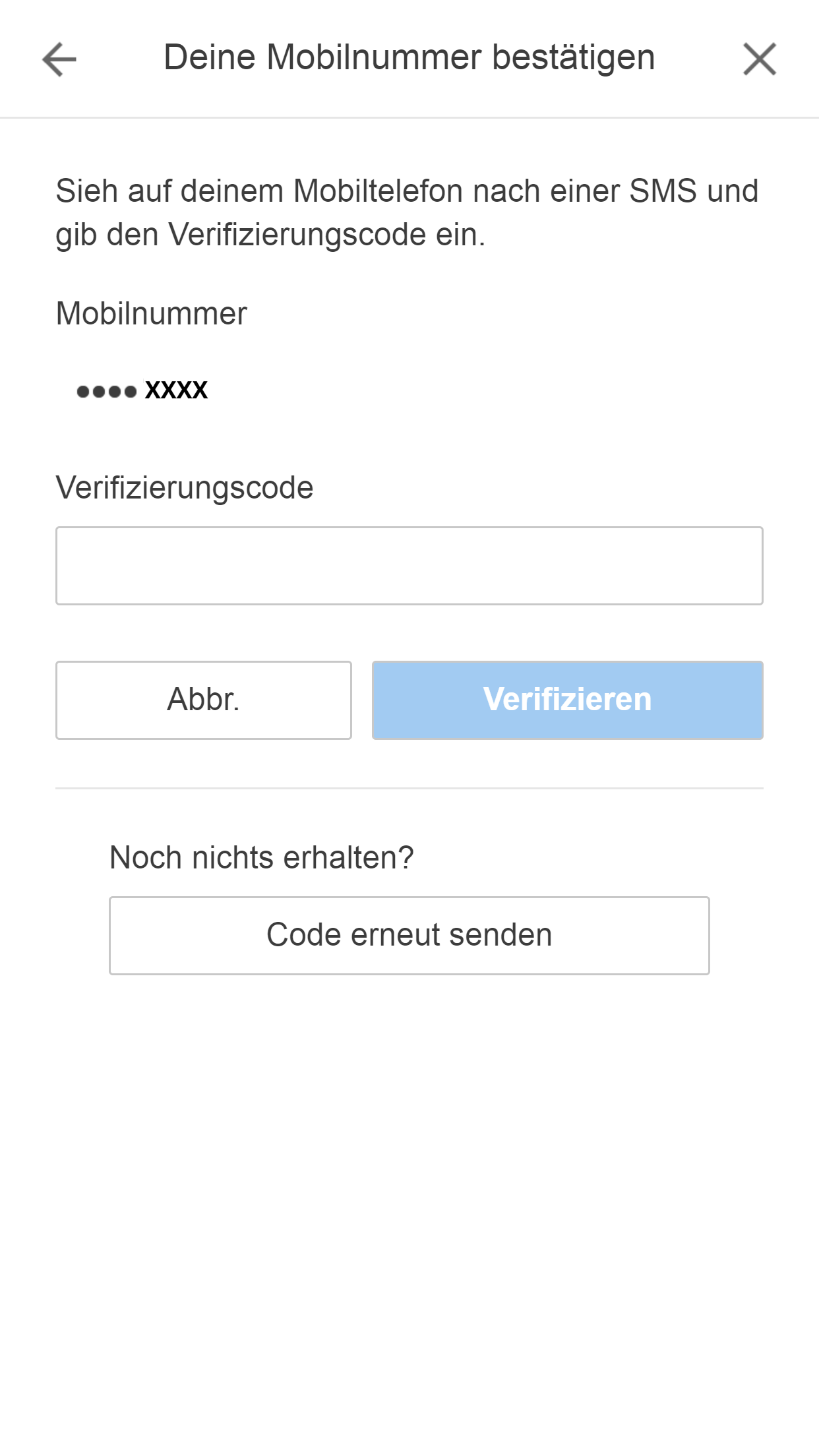Viewport: 819px width, 1456px height.
Task: Select Code erneut senden
Action: [409, 935]
